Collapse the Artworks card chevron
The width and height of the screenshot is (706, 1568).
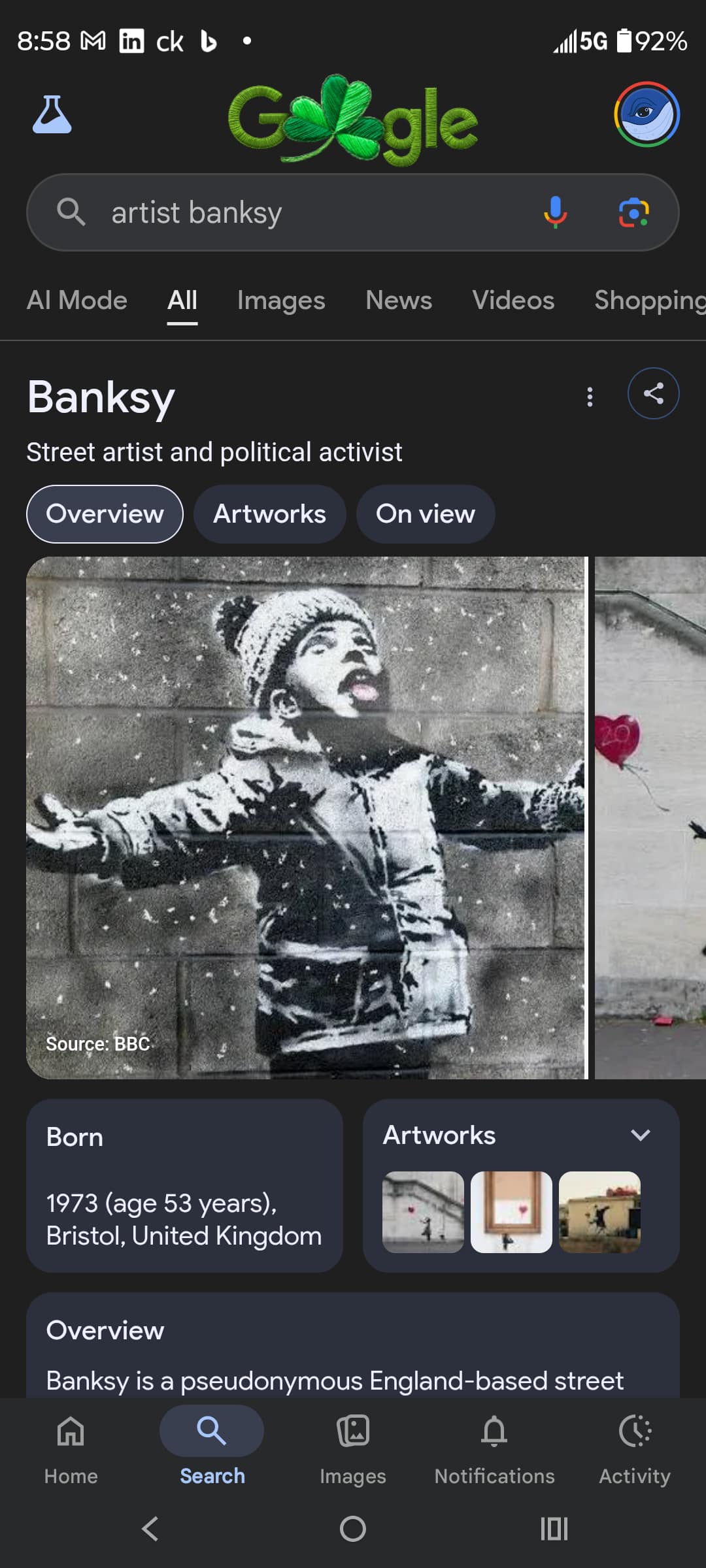pos(641,1135)
